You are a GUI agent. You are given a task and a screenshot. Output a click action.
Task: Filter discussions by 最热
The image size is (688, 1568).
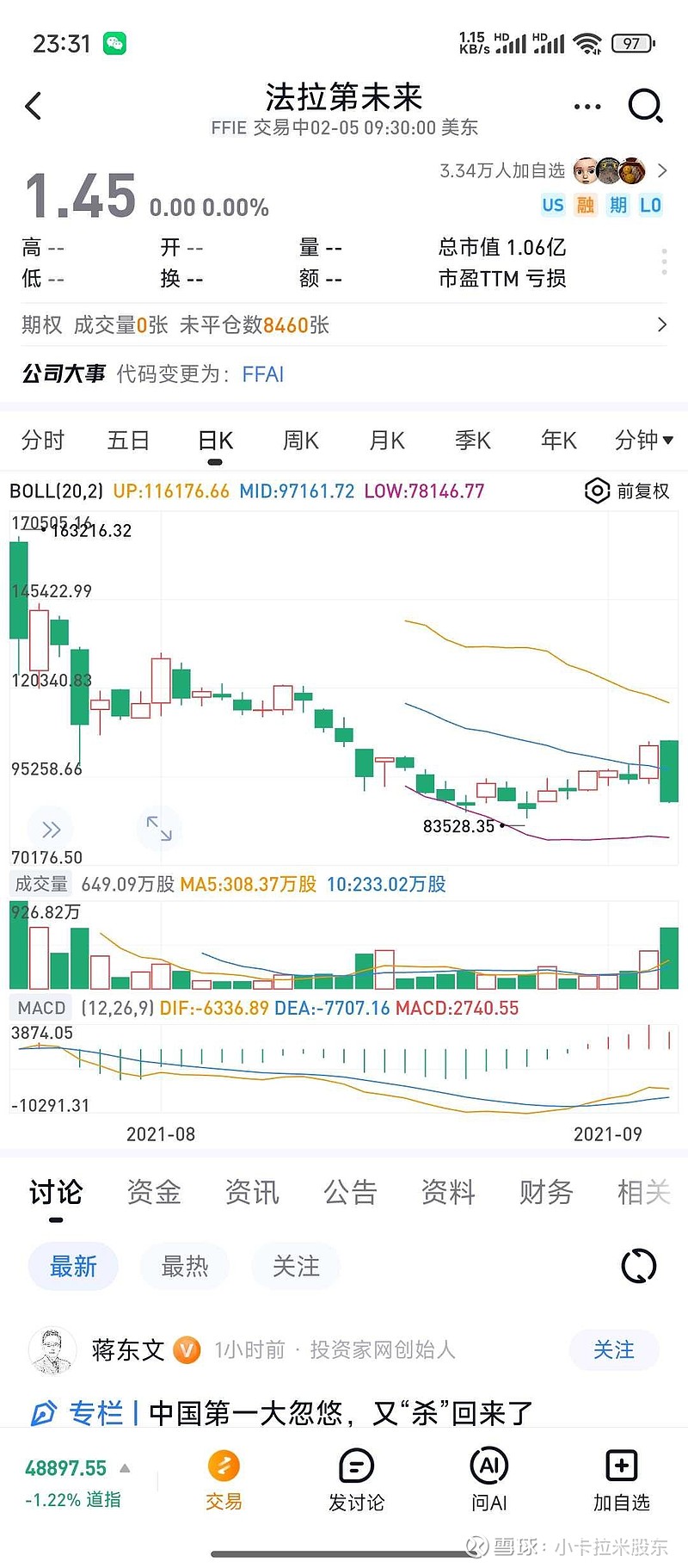[185, 1266]
